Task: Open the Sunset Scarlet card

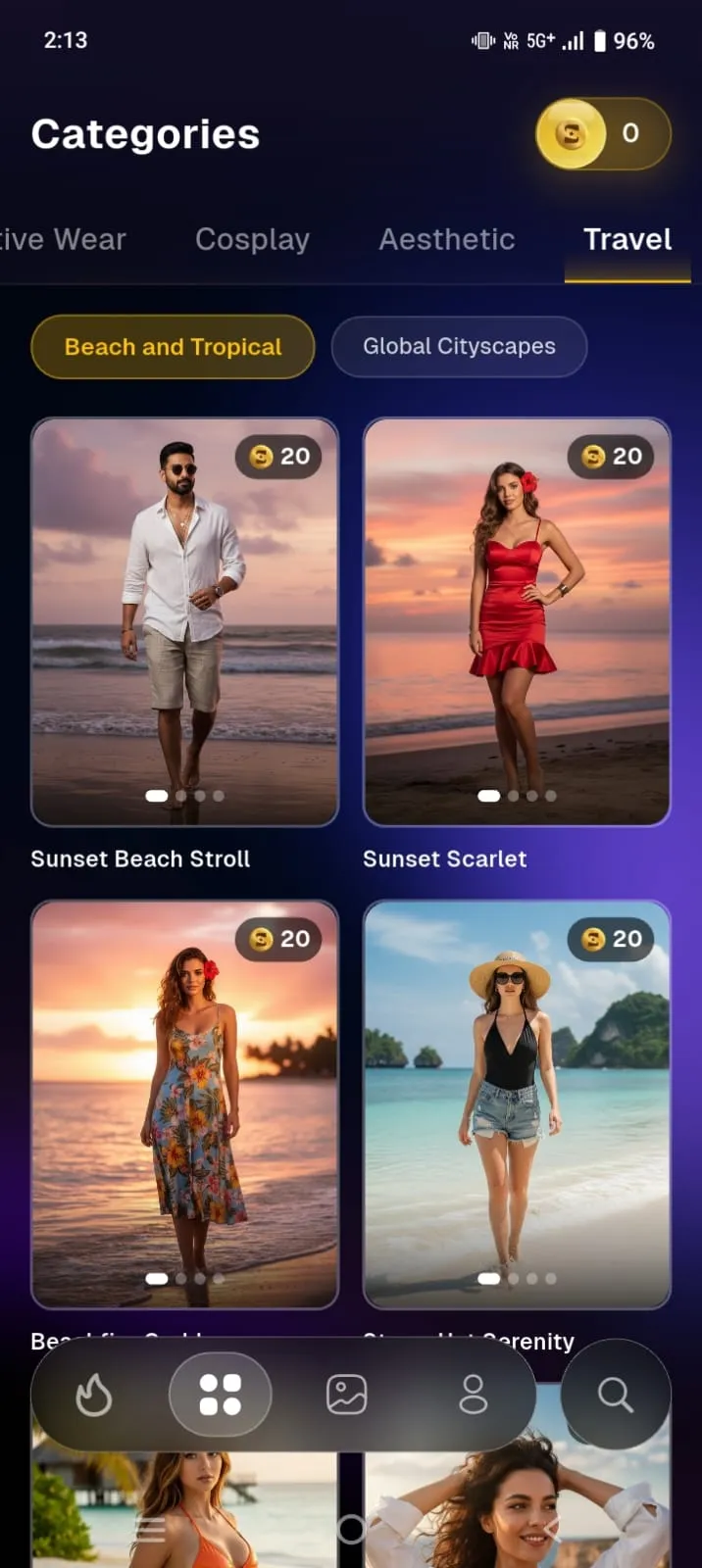Action: 517,622
